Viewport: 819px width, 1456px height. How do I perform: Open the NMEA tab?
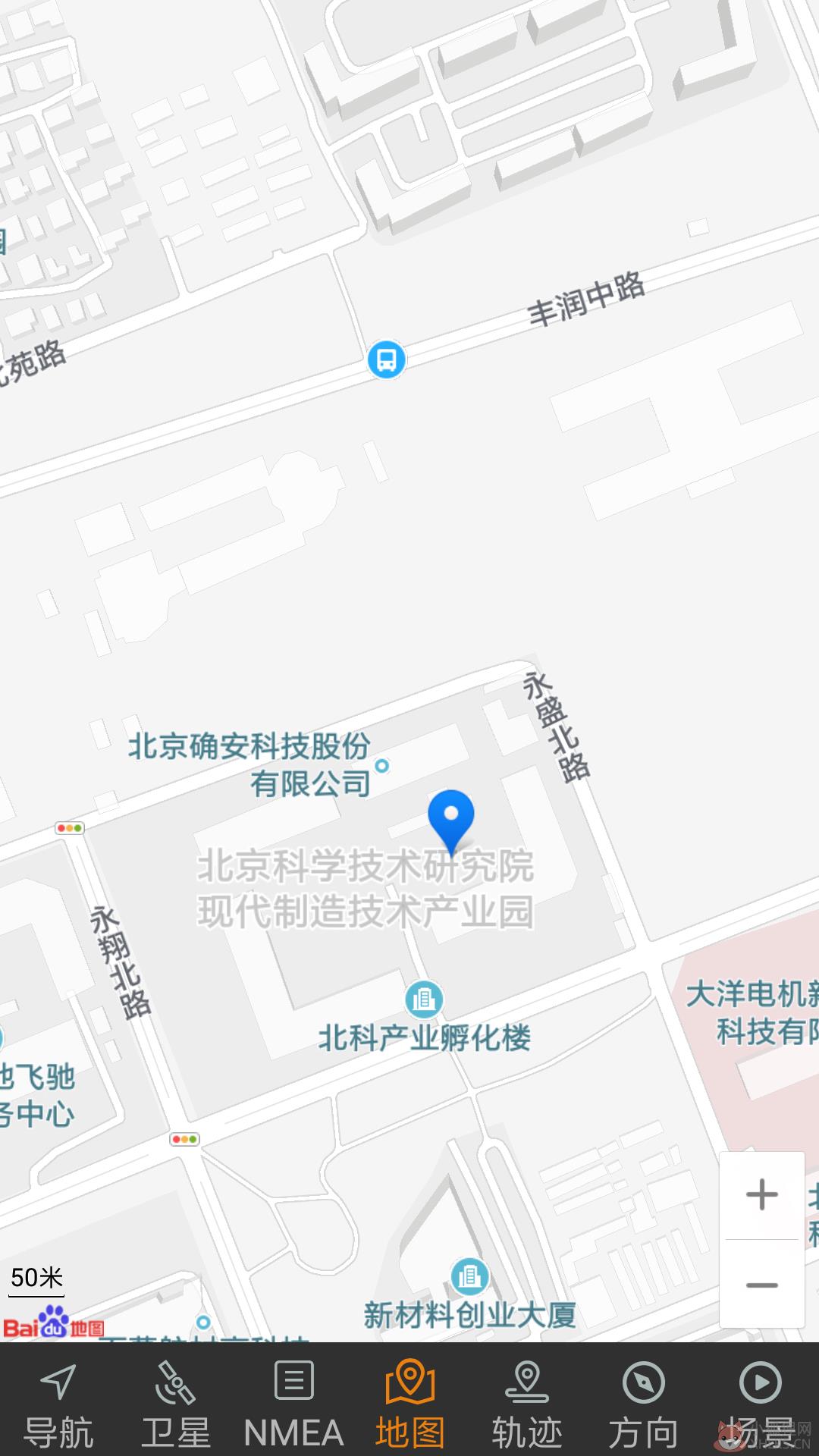(x=293, y=1404)
